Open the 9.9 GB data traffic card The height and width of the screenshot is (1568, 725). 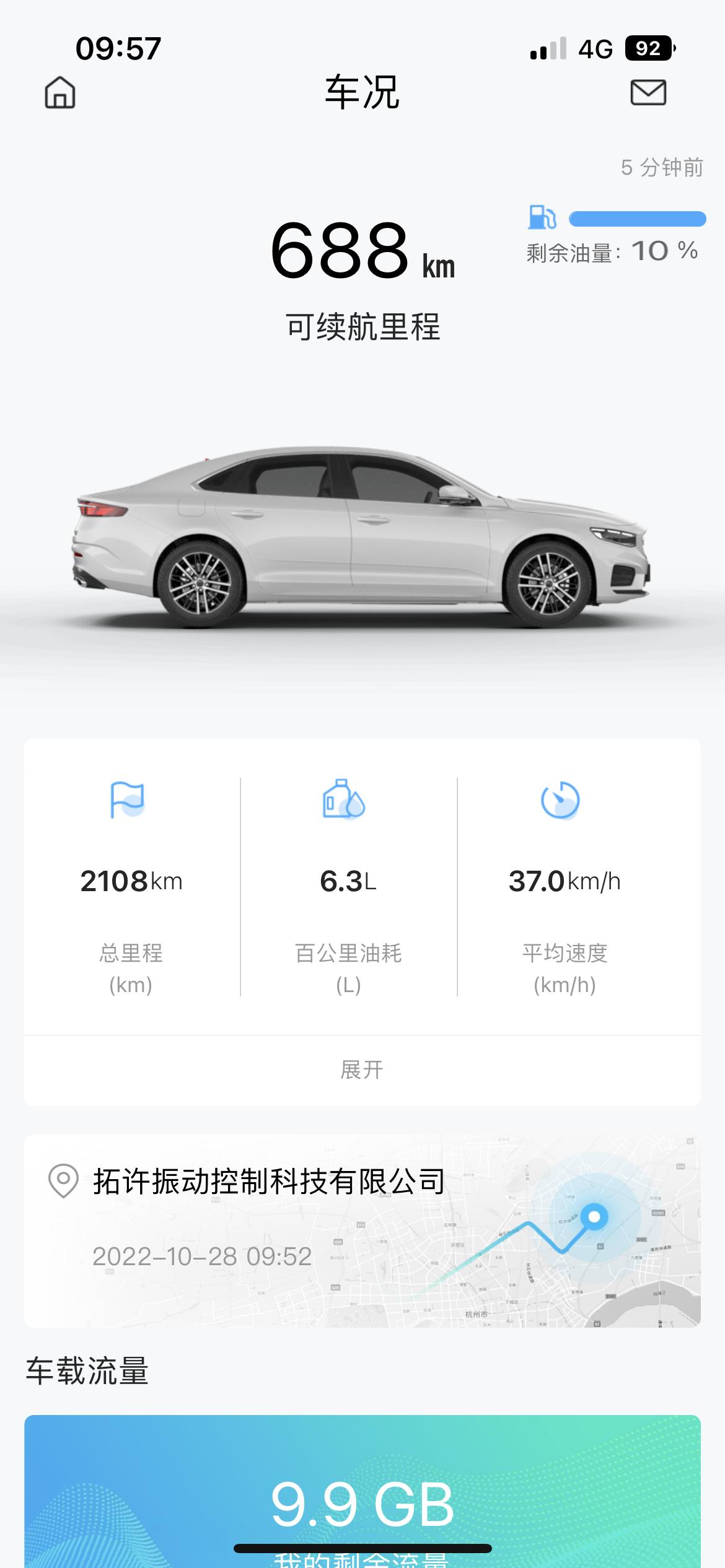tap(362, 1491)
